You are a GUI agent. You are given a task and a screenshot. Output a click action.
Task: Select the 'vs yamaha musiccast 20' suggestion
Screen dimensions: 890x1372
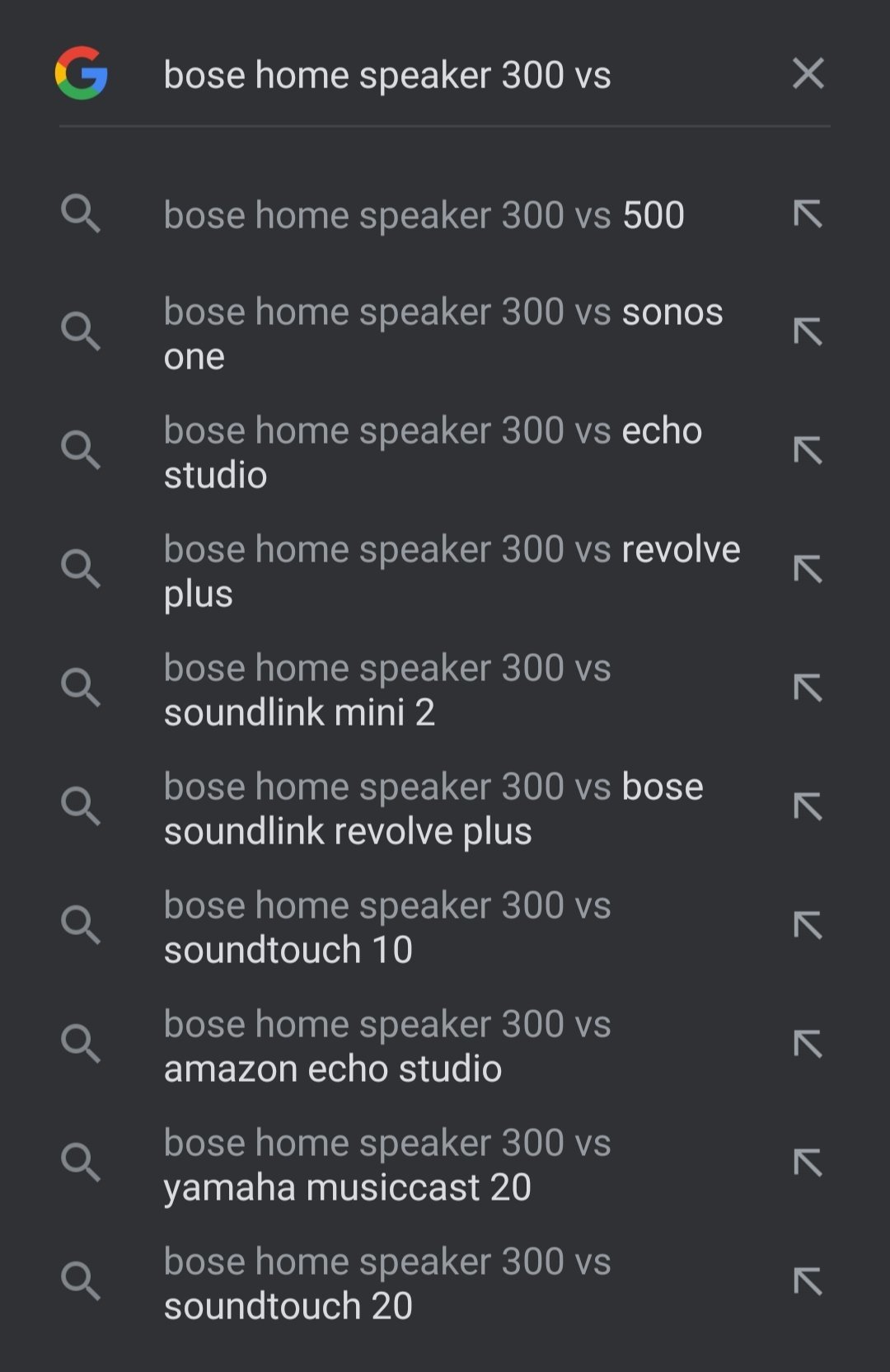point(387,1165)
